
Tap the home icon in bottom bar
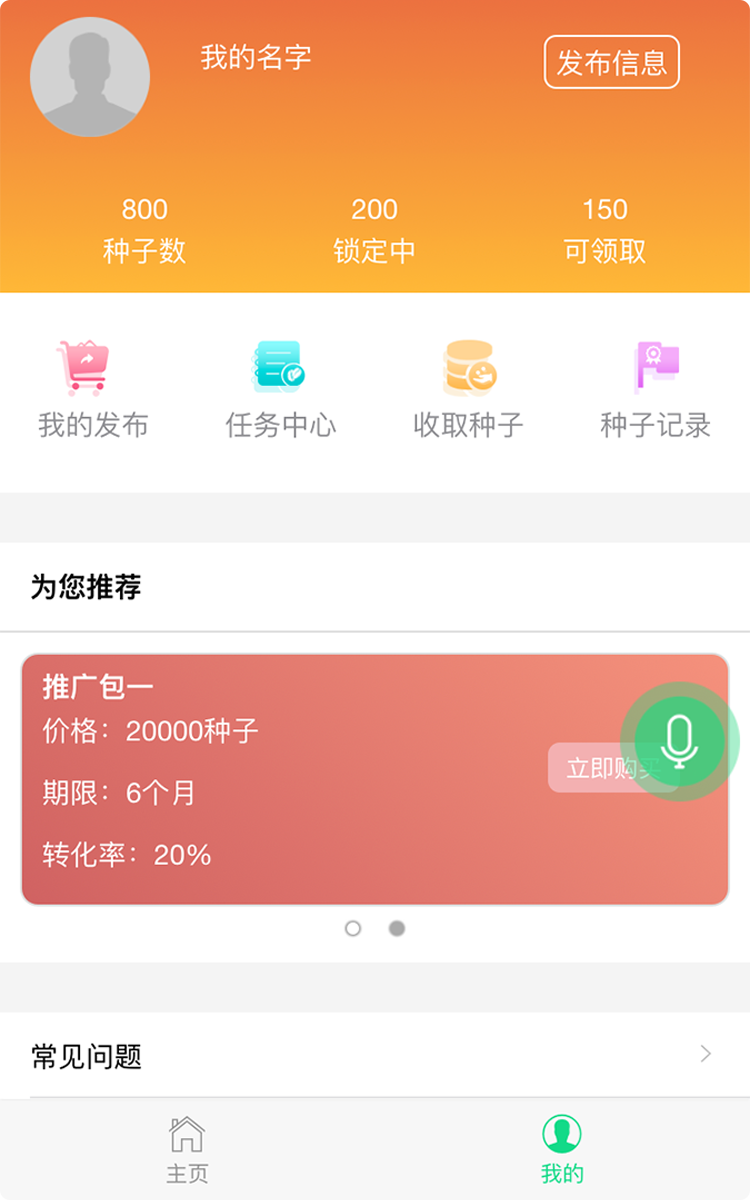[187, 1134]
